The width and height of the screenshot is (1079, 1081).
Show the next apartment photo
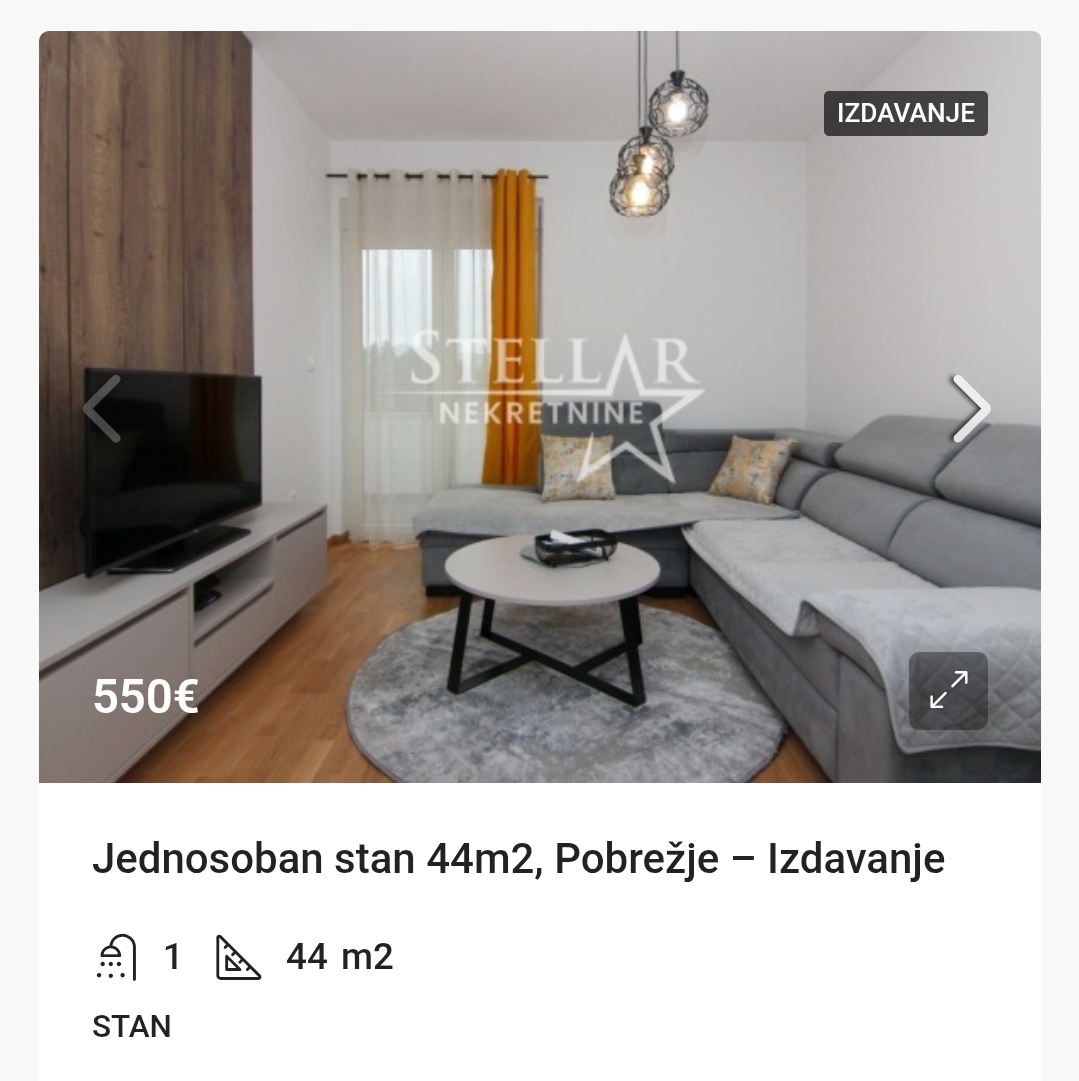pyautogui.click(x=970, y=408)
